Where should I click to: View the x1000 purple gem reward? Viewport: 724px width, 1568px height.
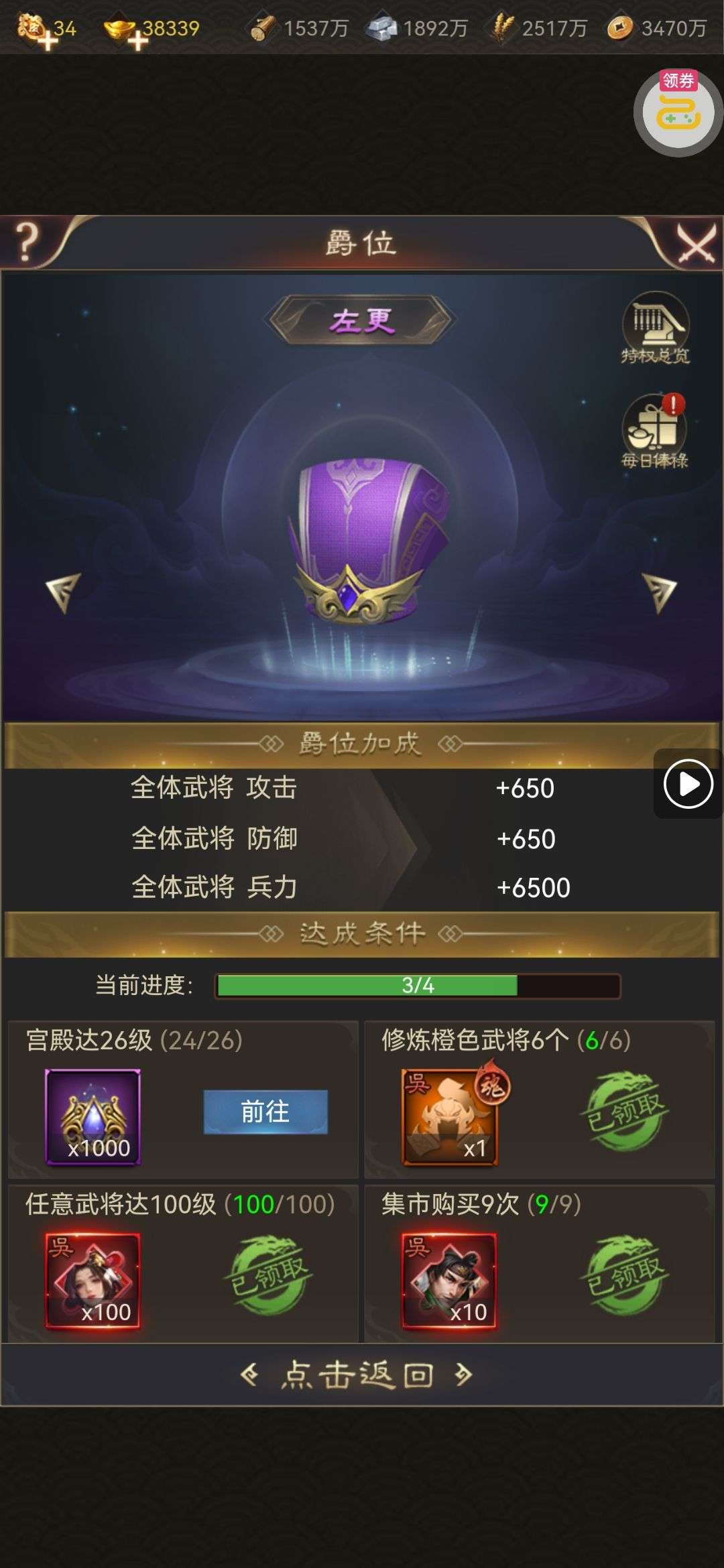click(93, 1117)
